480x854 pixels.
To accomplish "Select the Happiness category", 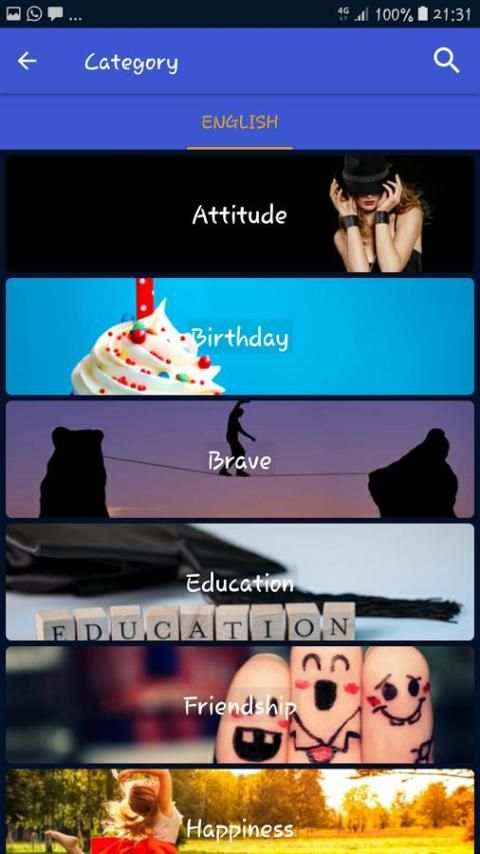I will pos(240,812).
